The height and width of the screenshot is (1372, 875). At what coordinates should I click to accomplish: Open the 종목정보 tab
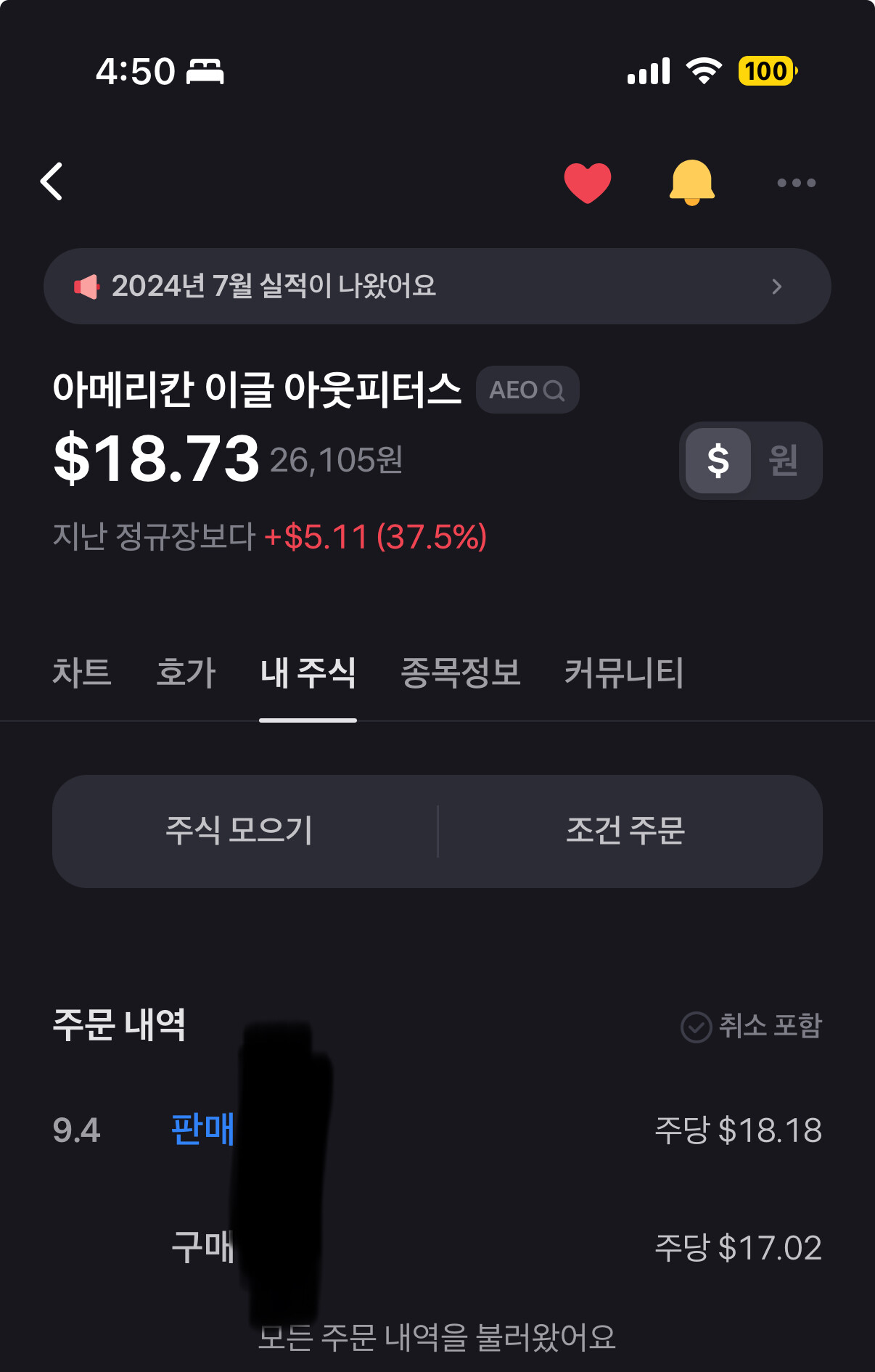[x=460, y=673]
